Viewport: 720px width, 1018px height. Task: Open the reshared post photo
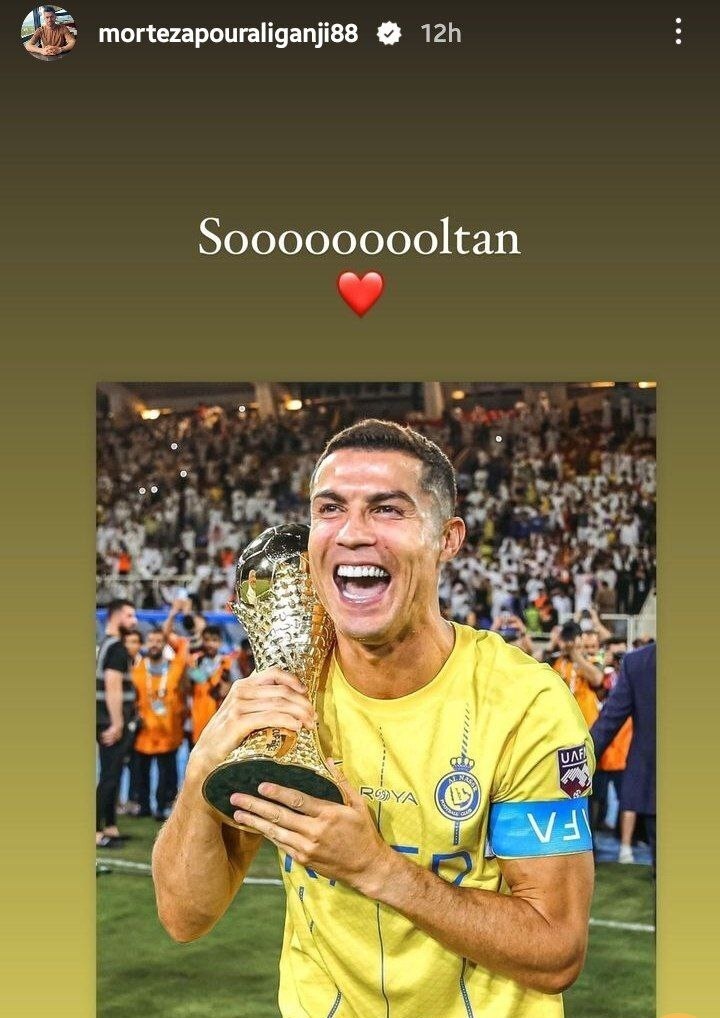coord(376,698)
